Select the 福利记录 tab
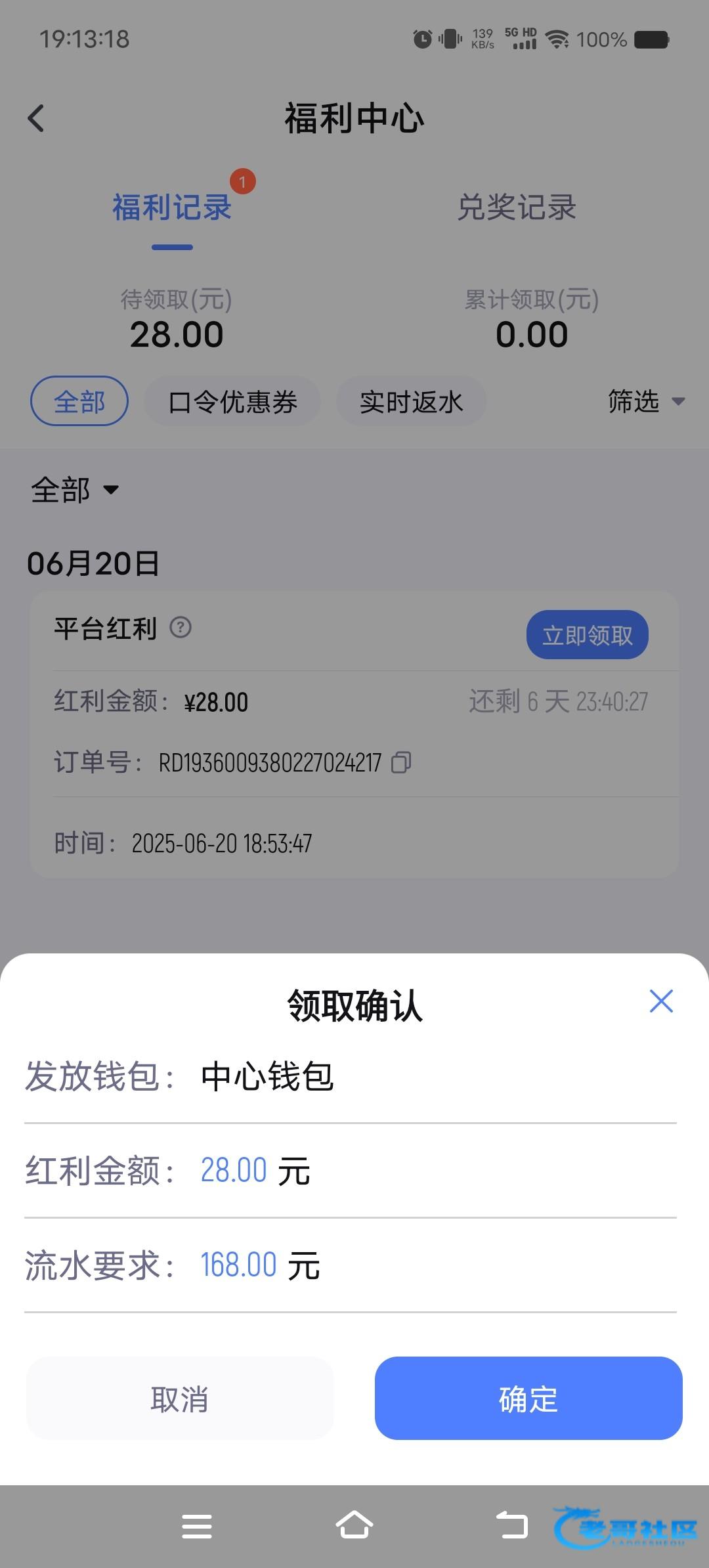Viewport: 709px width, 1568px height. tap(172, 207)
